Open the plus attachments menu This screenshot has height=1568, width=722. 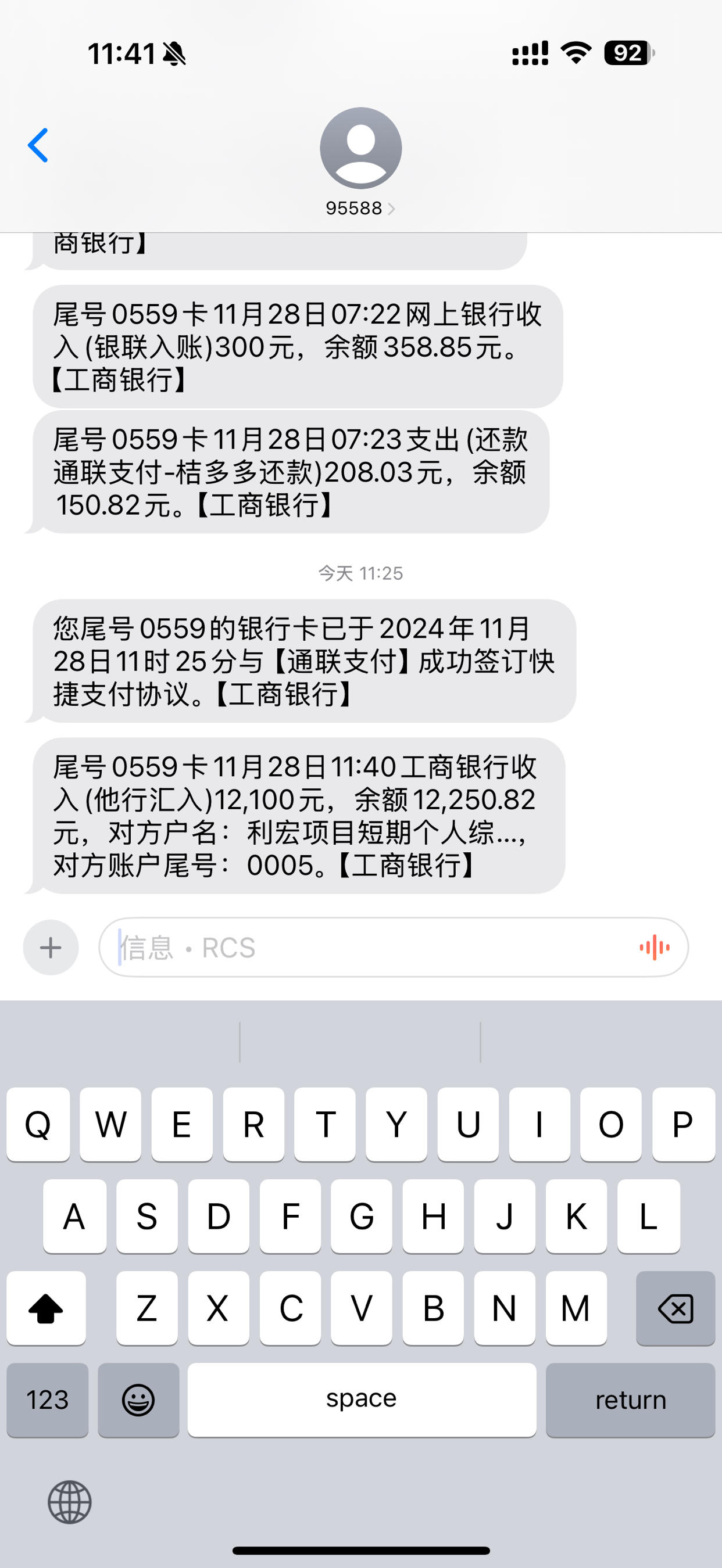(51, 947)
